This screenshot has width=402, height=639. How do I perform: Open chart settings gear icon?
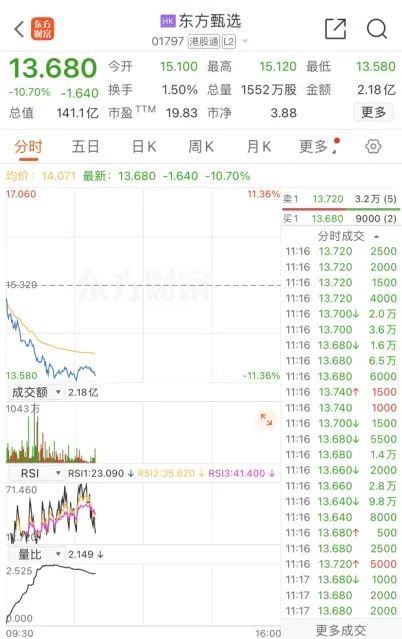click(x=373, y=146)
